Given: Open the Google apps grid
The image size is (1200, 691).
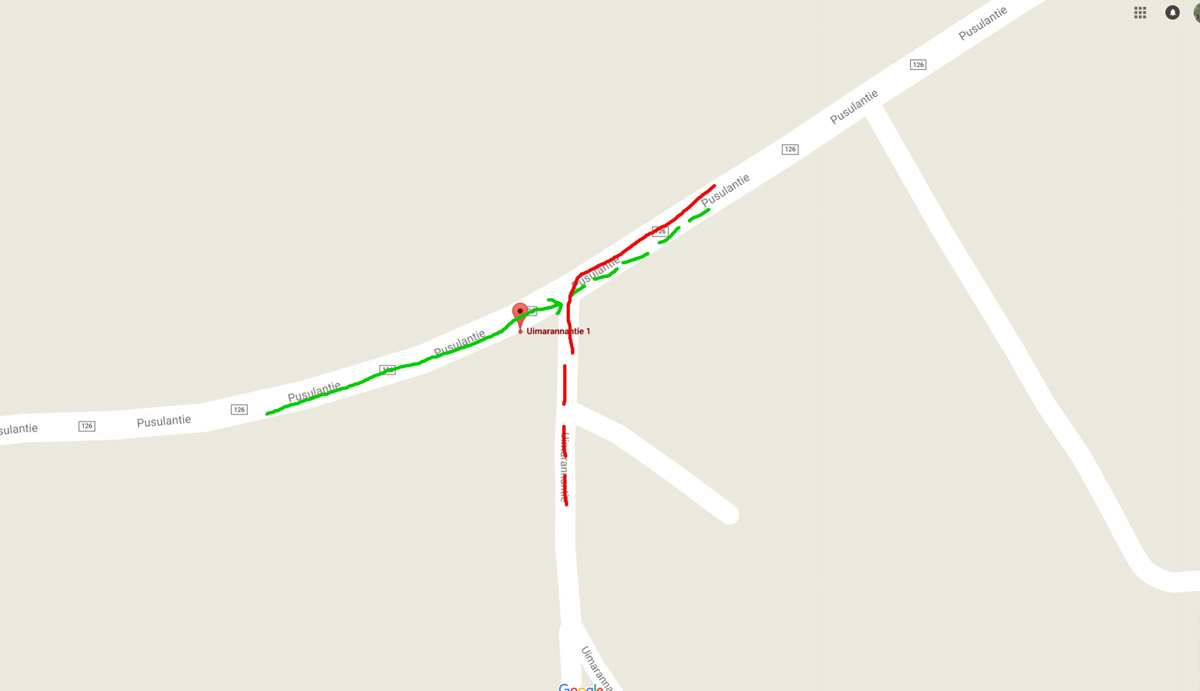Looking at the screenshot, I should point(1140,13).
